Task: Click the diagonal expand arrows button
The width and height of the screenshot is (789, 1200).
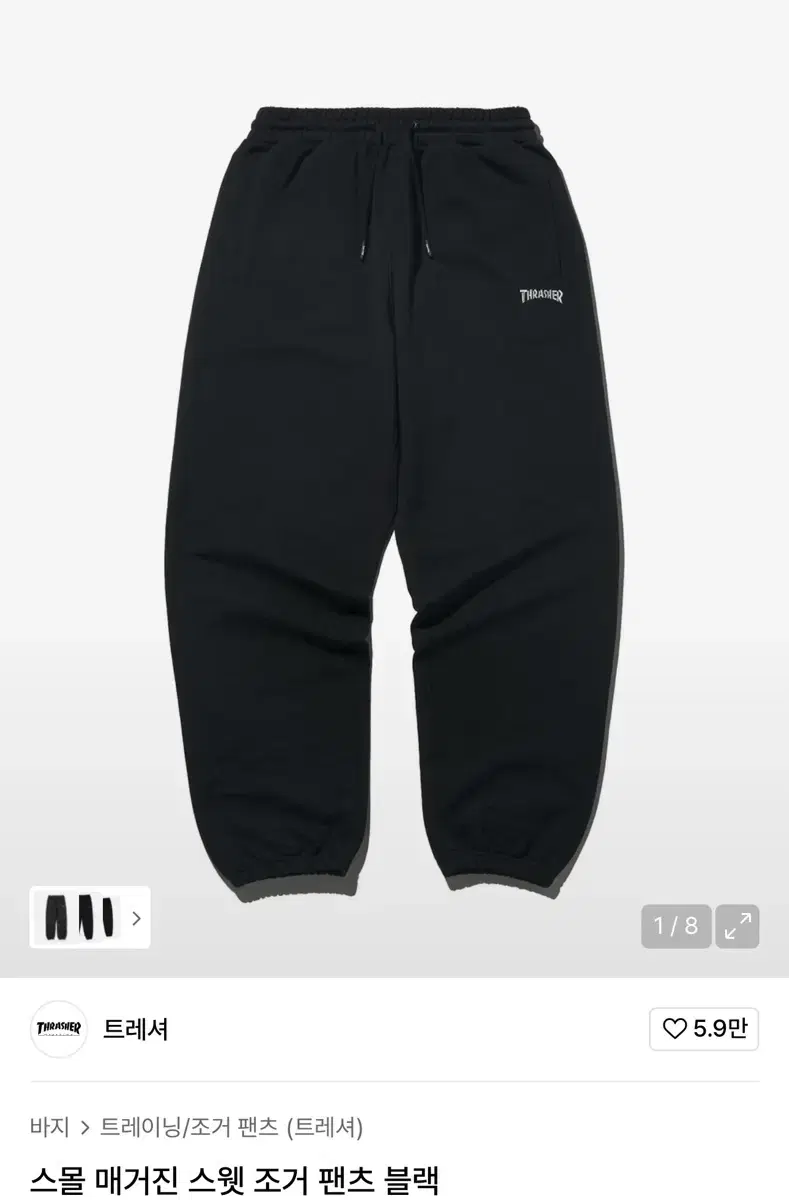Action: 736,928
